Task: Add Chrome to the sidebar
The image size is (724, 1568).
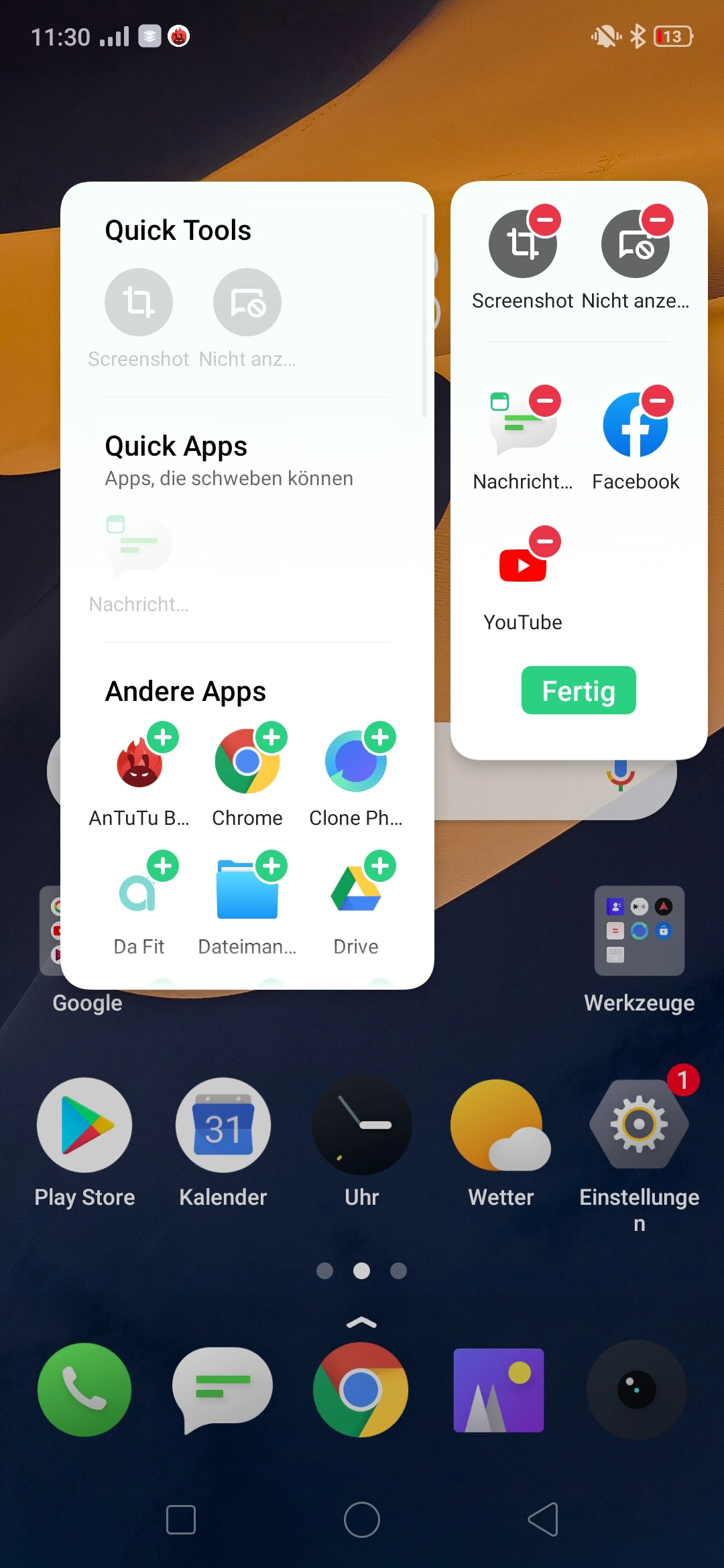Action: pyautogui.click(x=271, y=738)
